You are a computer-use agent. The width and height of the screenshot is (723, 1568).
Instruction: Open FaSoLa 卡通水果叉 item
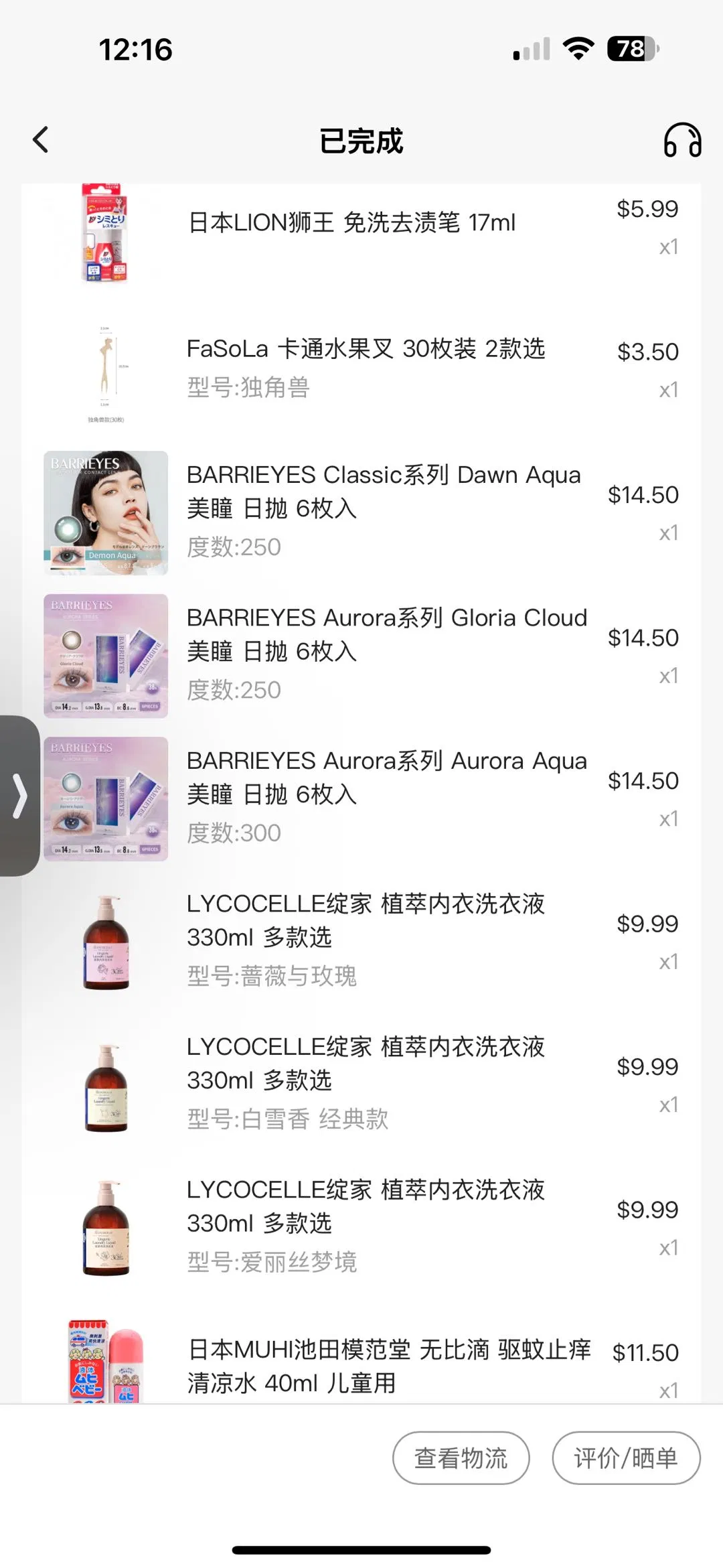tap(366, 349)
